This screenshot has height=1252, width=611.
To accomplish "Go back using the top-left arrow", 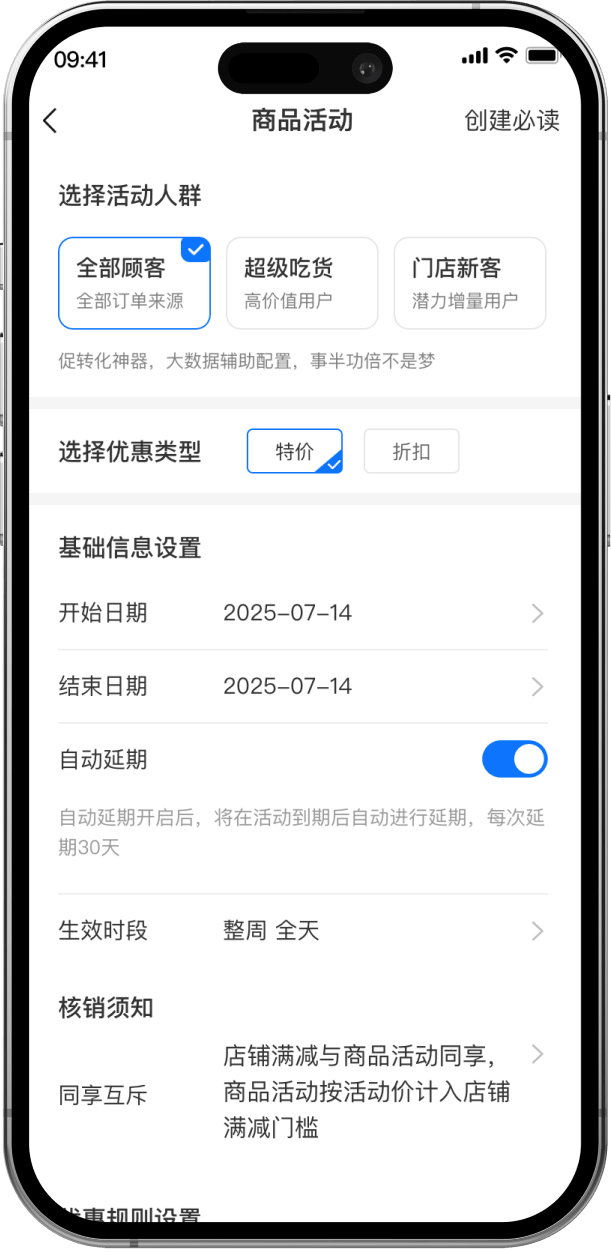I will point(51,121).
